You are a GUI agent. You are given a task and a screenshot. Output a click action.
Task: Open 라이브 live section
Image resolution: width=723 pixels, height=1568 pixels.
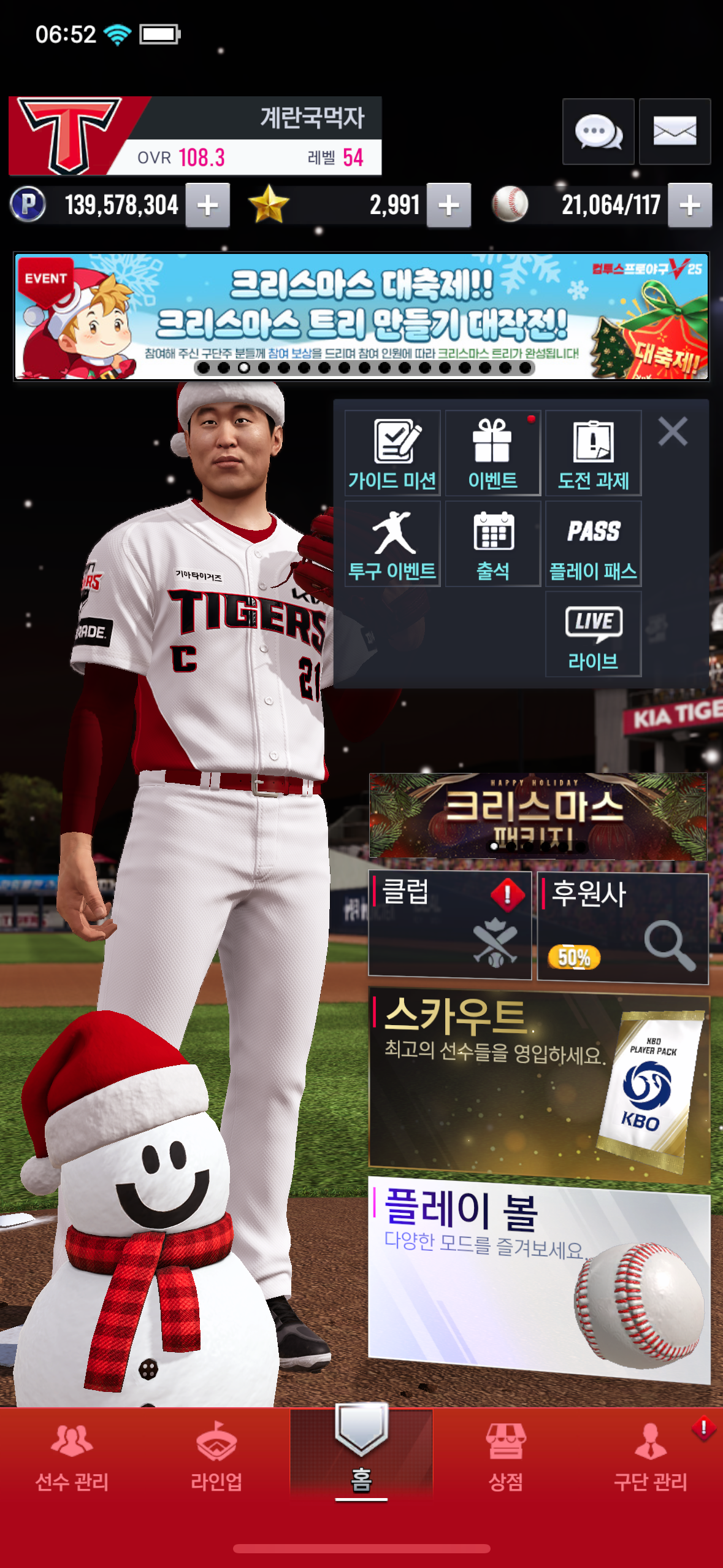[593, 634]
